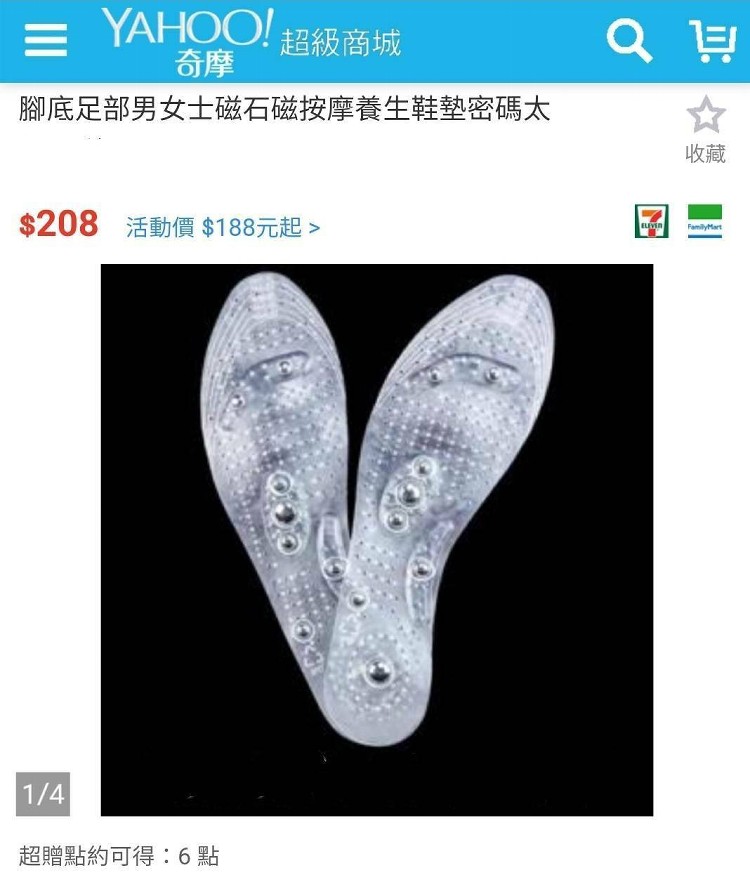Open the hamburger navigation menu
750x891 pixels.
45,41
